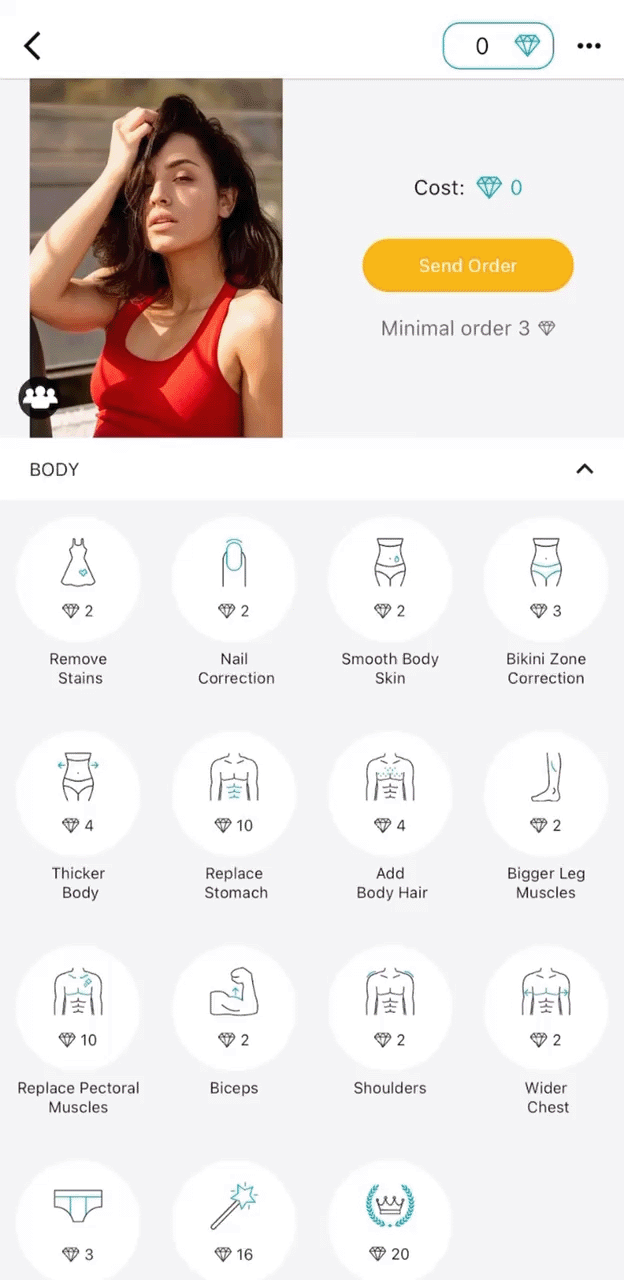
Task: Select Smooth Body Skin
Action: pyautogui.click(x=390, y=603)
